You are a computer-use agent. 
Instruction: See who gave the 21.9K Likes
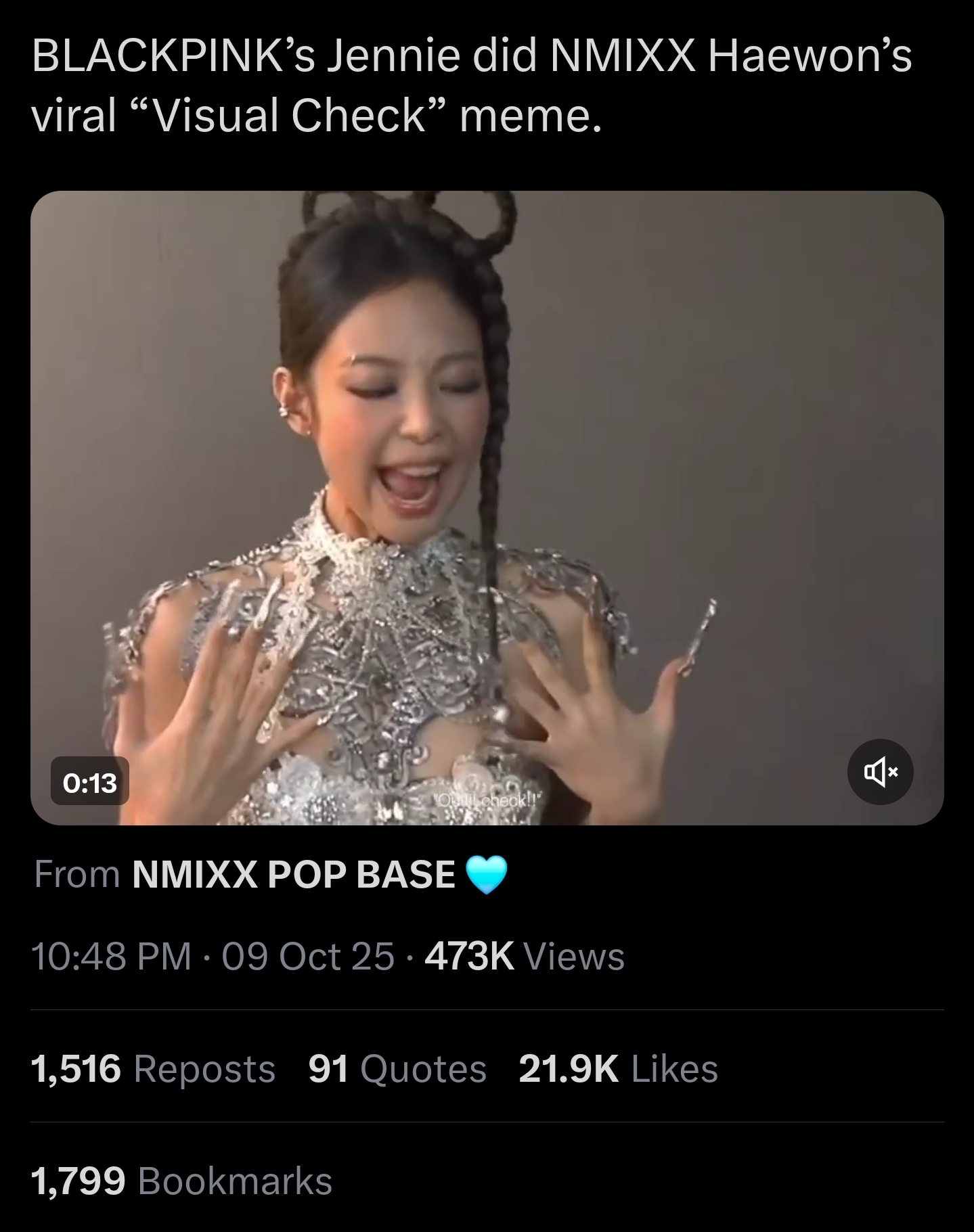[x=618, y=1069]
